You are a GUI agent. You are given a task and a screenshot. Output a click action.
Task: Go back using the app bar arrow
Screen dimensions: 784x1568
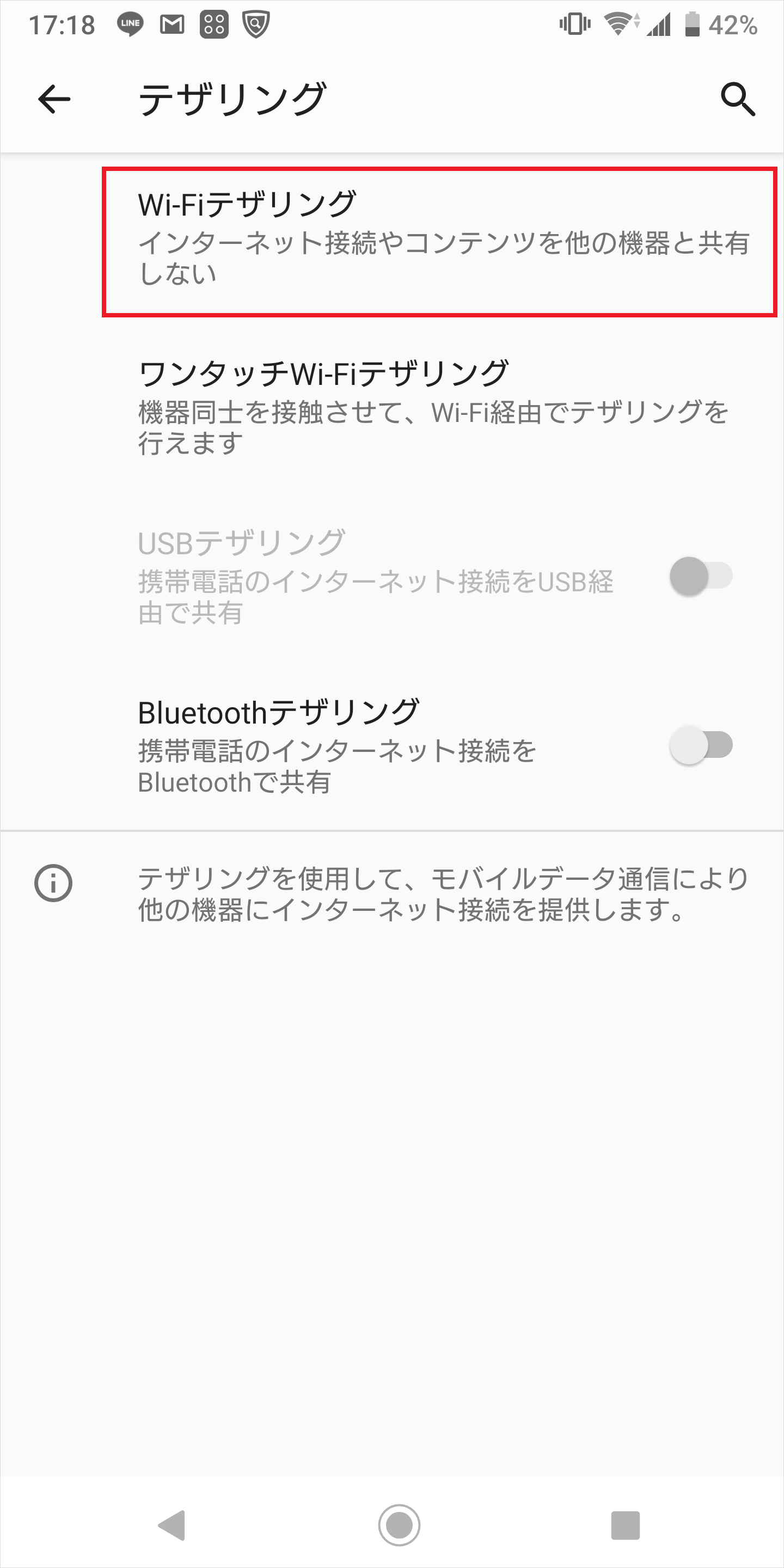[54, 99]
